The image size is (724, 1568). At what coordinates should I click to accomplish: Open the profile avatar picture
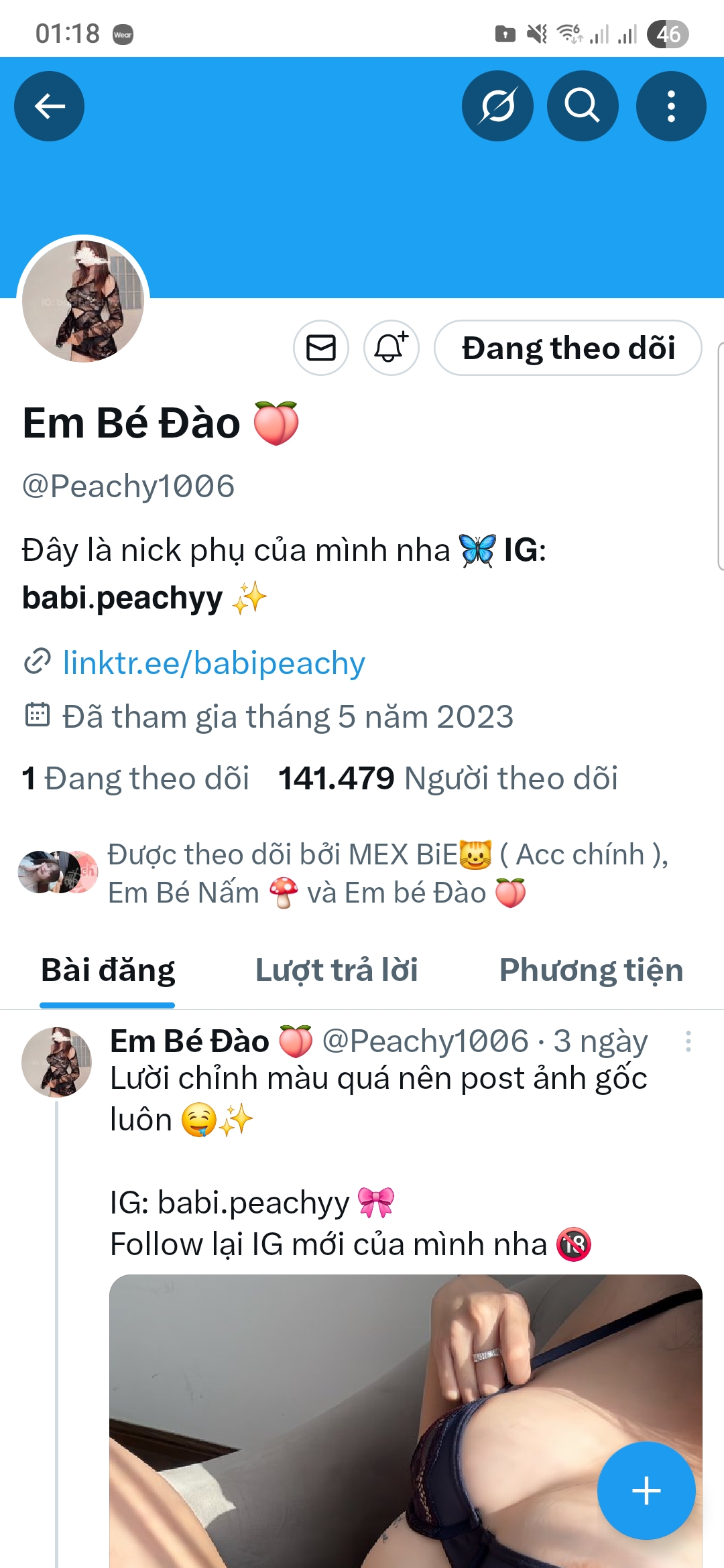(x=84, y=301)
